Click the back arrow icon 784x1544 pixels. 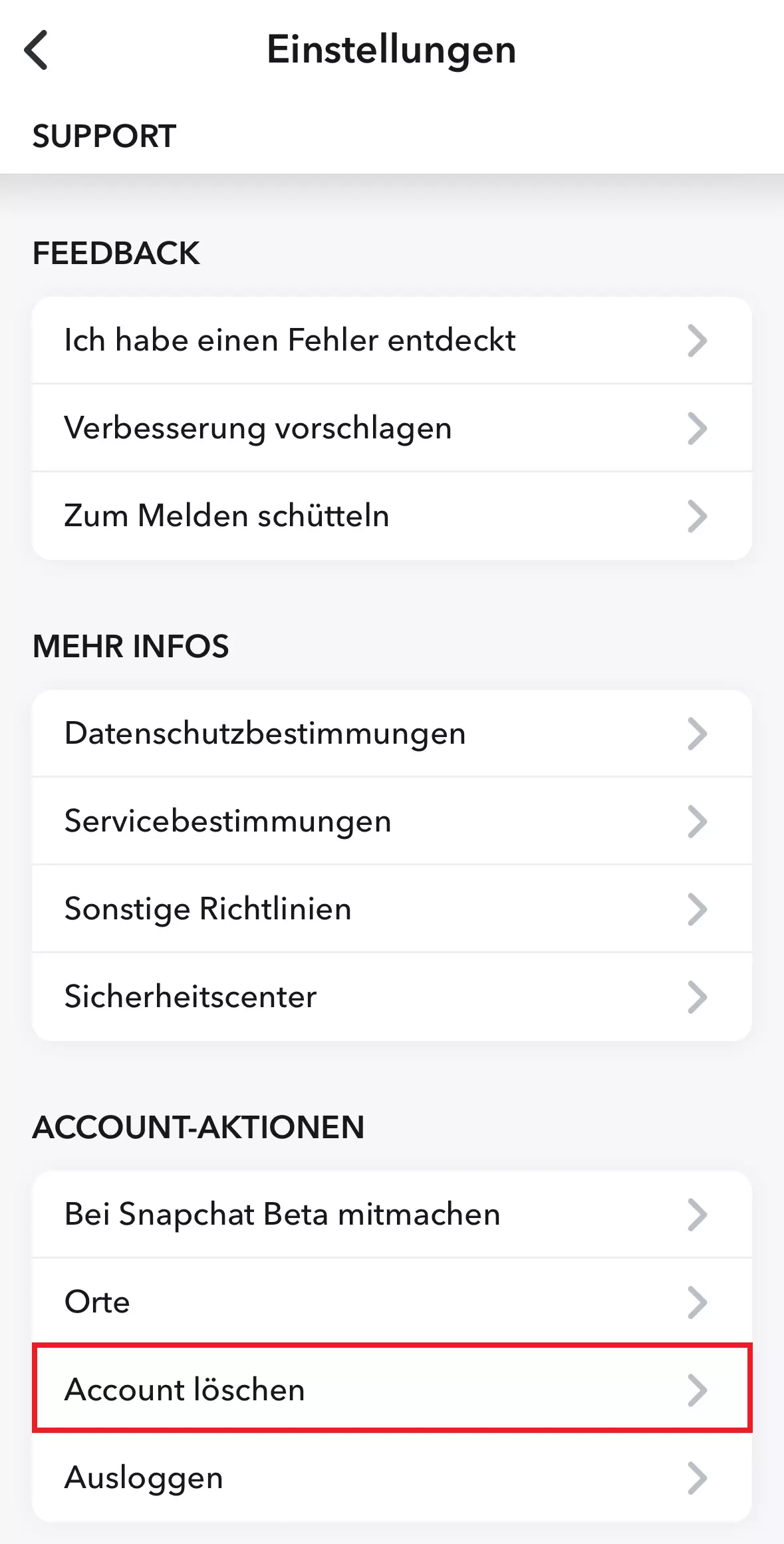tap(37, 49)
